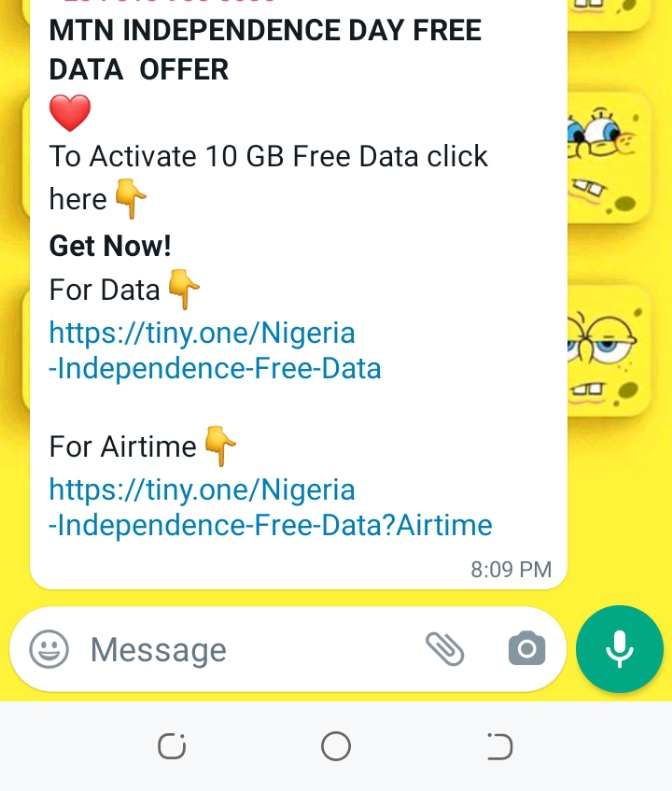This screenshot has width=672, height=791.
Task: Navigate back using the system back button
Action: pos(499,746)
